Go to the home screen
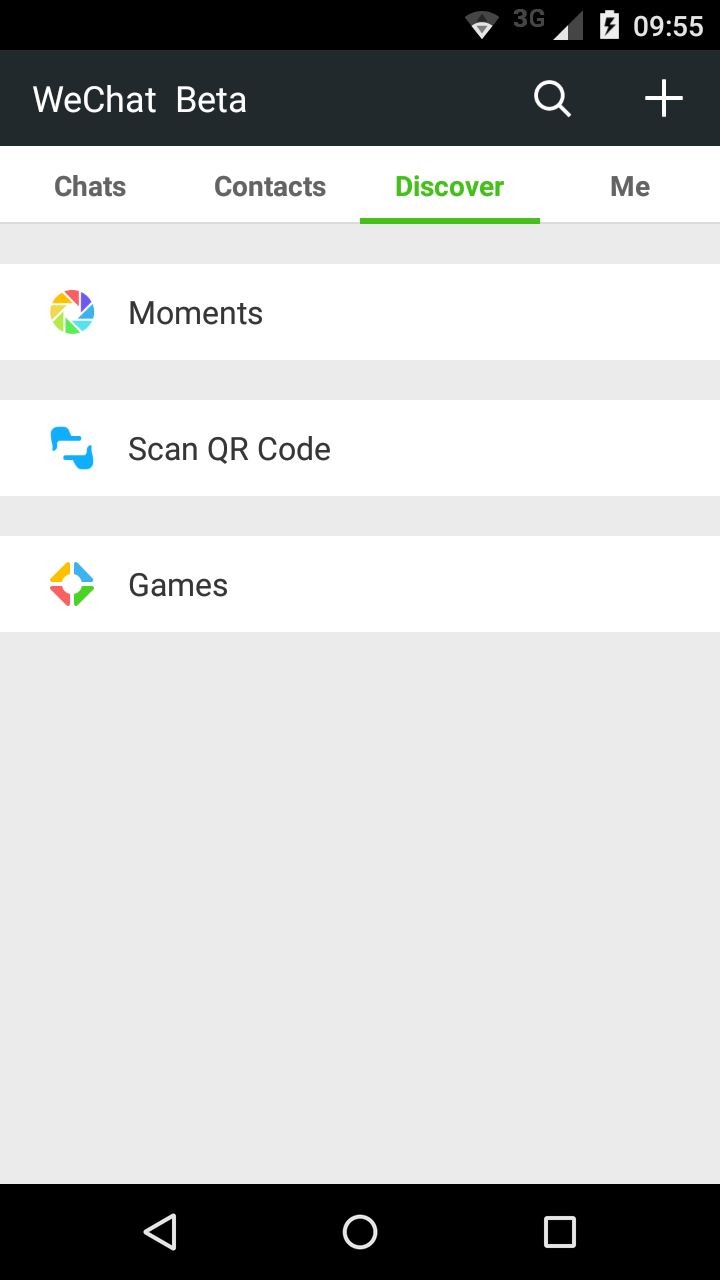Viewport: 720px width, 1280px height. (x=360, y=1232)
